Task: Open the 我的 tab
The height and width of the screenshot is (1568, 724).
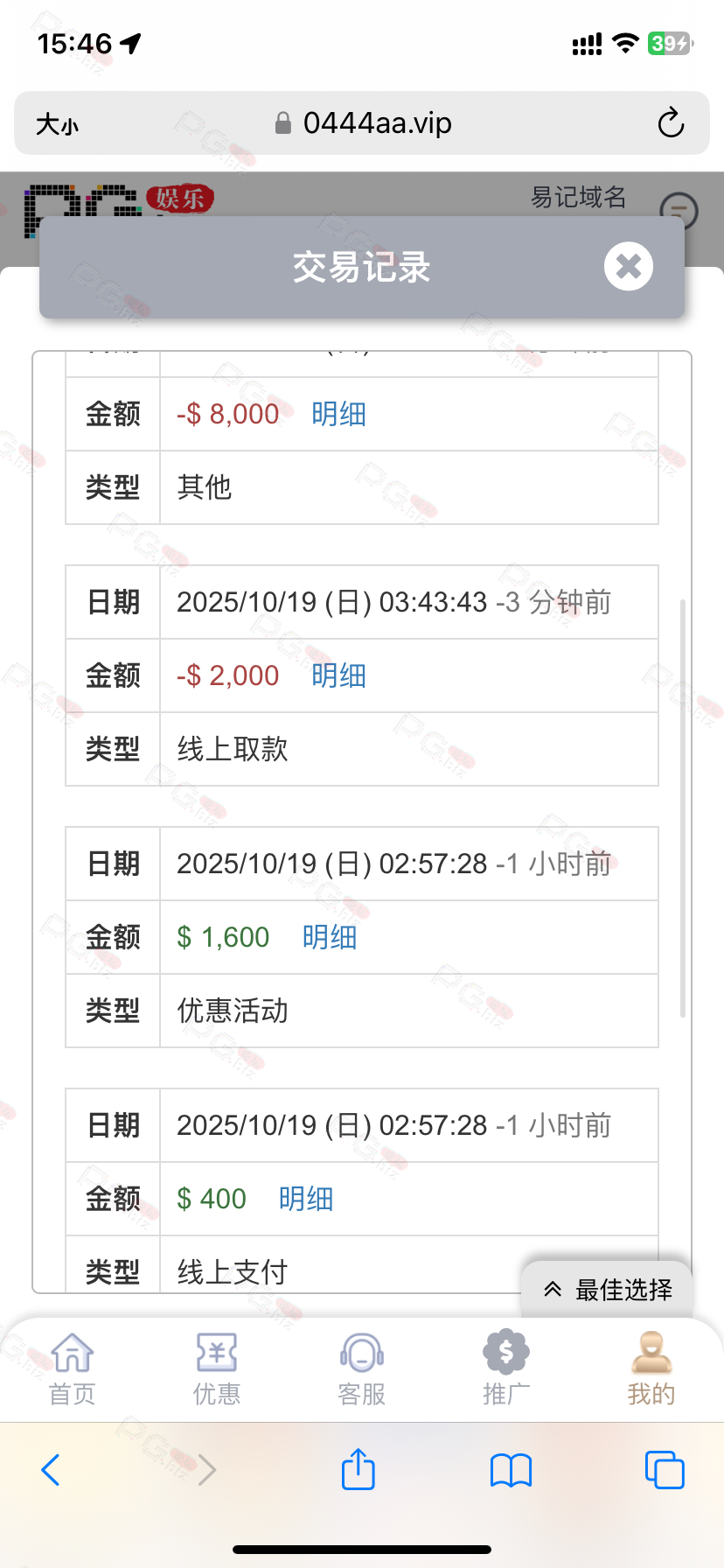Action: click(651, 1368)
